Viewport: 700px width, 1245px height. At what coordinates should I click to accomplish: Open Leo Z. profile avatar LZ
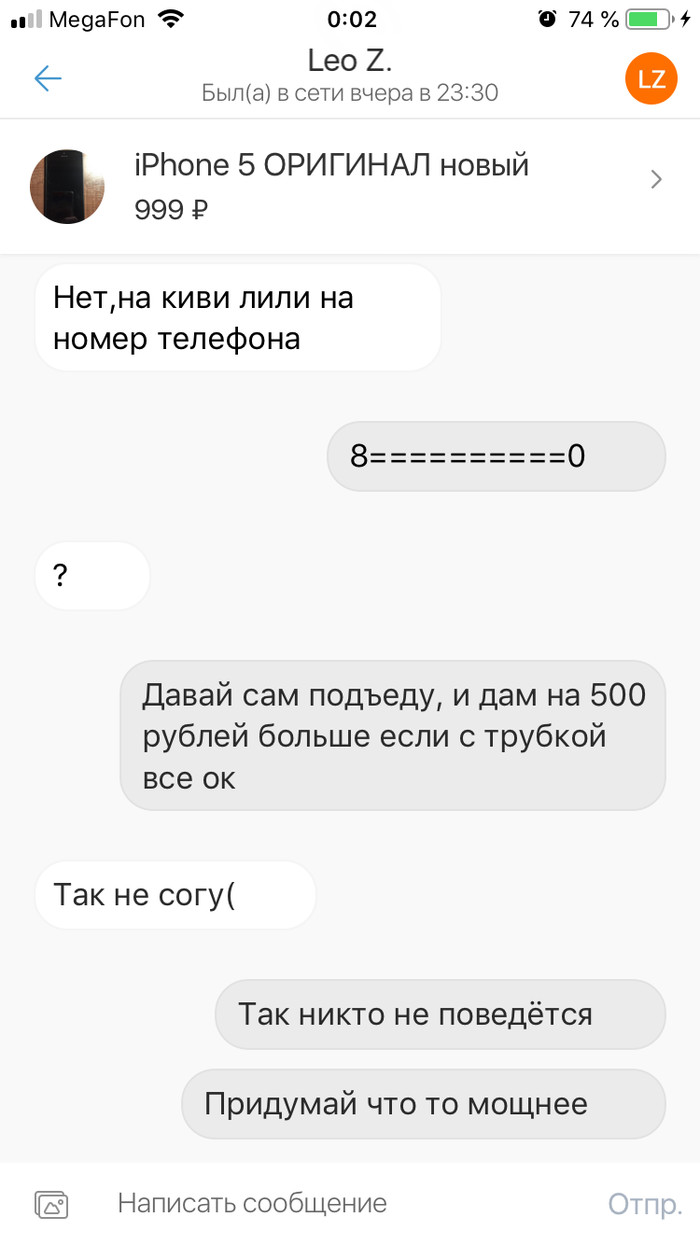651,79
